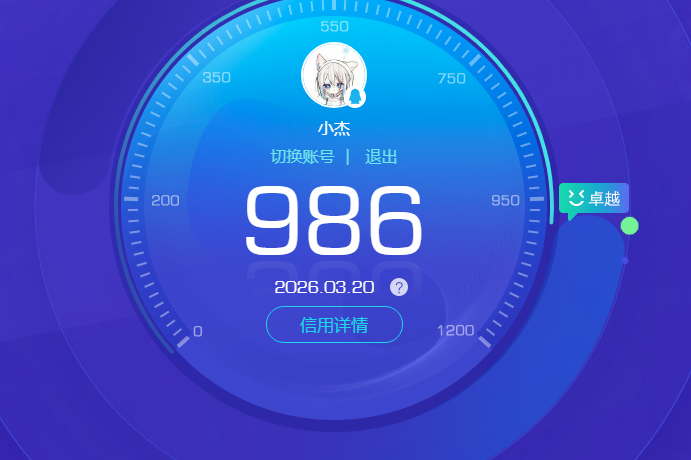The width and height of the screenshot is (691, 460).
Task: Open the 信用详情 credit details
Action: pyautogui.click(x=334, y=325)
